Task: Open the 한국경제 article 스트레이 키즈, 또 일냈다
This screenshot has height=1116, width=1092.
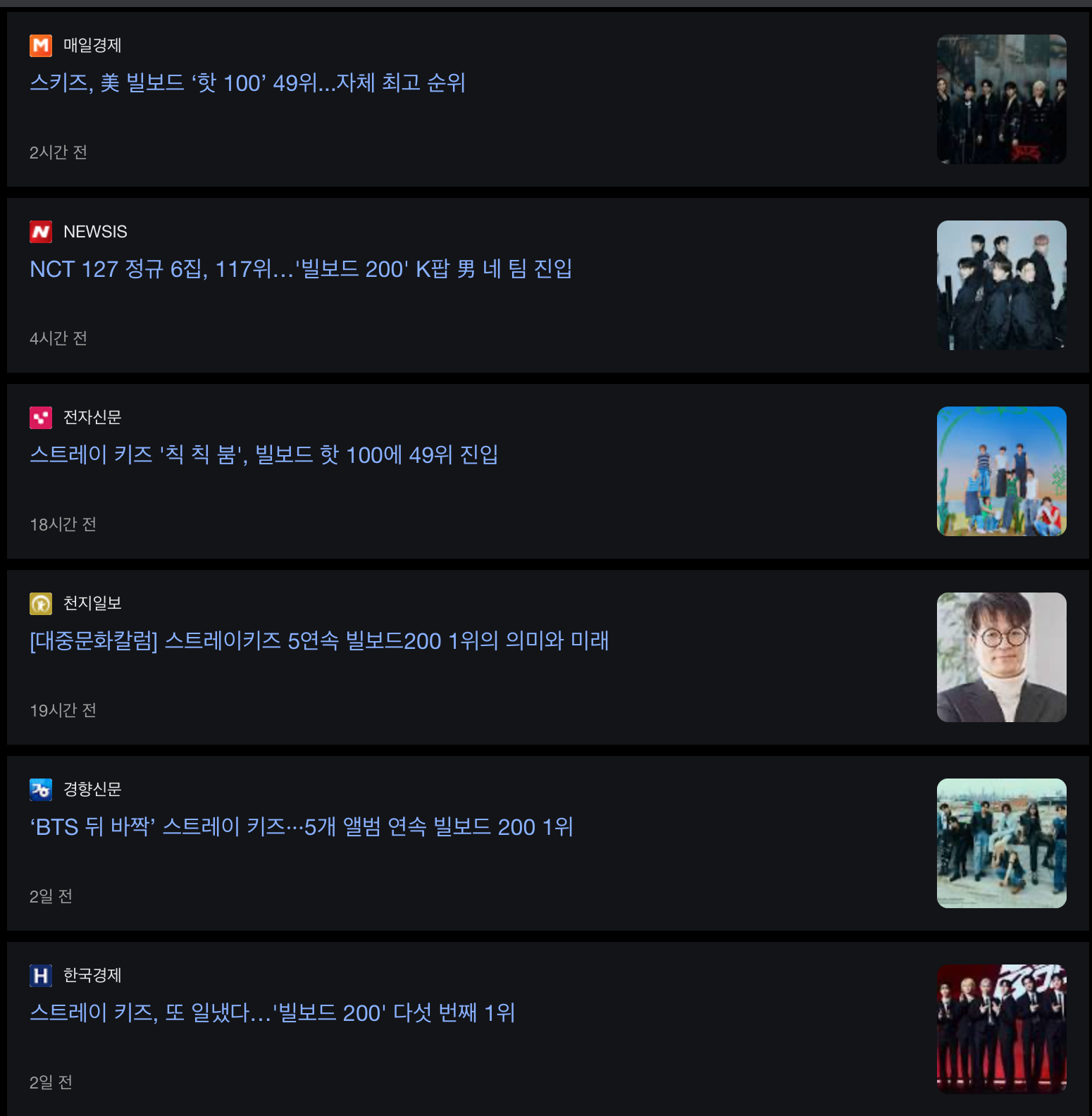Action: pyautogui.click(x=273, y=1013)
